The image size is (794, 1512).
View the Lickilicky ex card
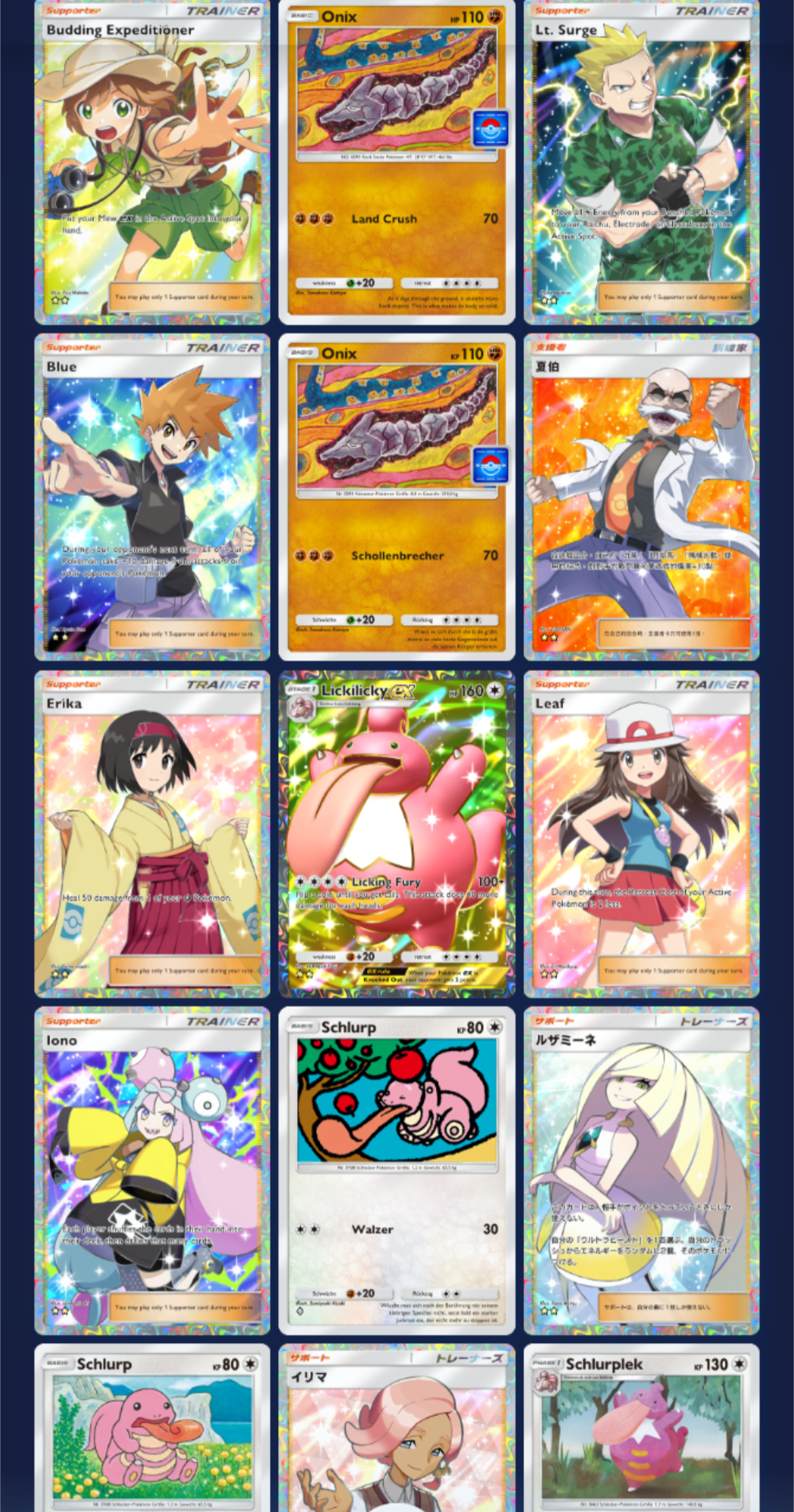coord(397,834)
